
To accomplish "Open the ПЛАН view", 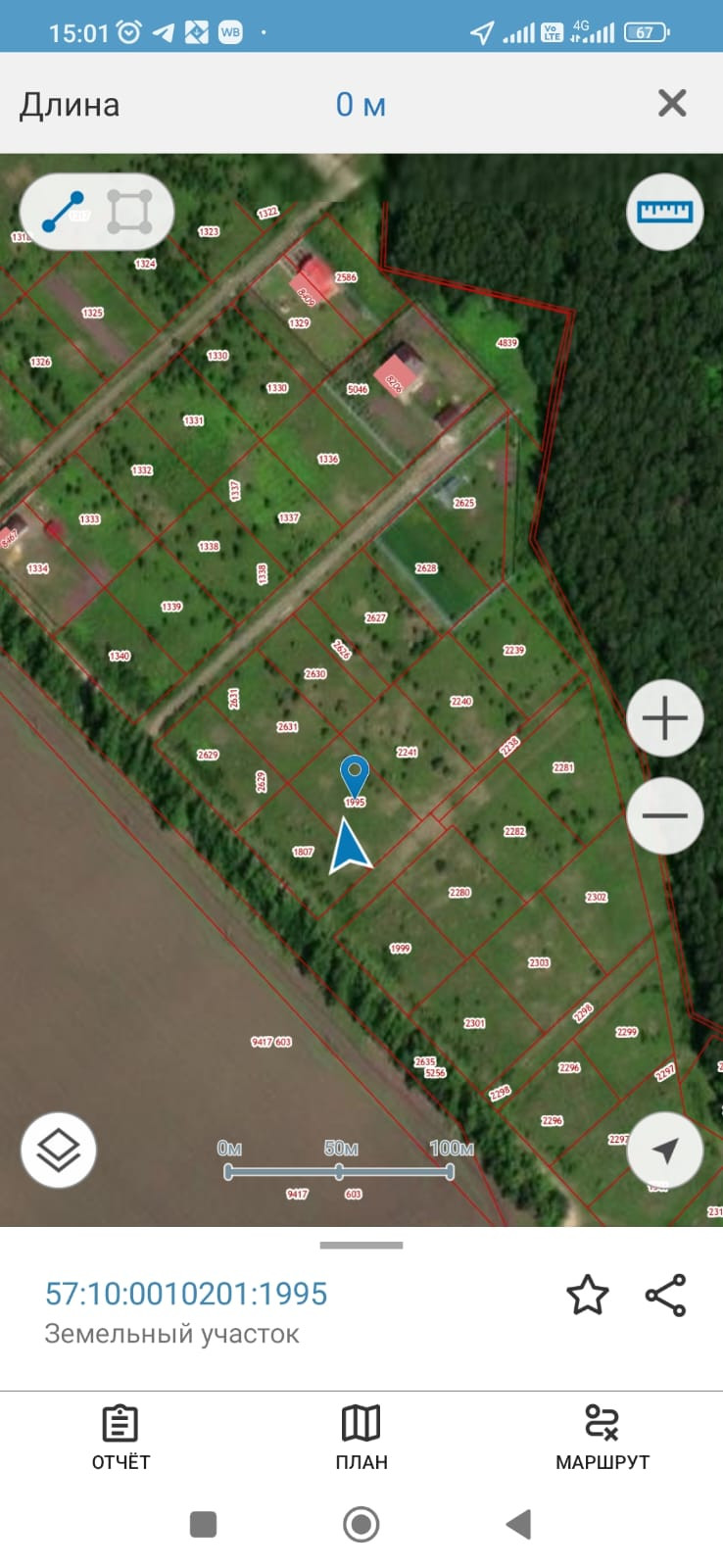I will click(x=361, y=1438).
